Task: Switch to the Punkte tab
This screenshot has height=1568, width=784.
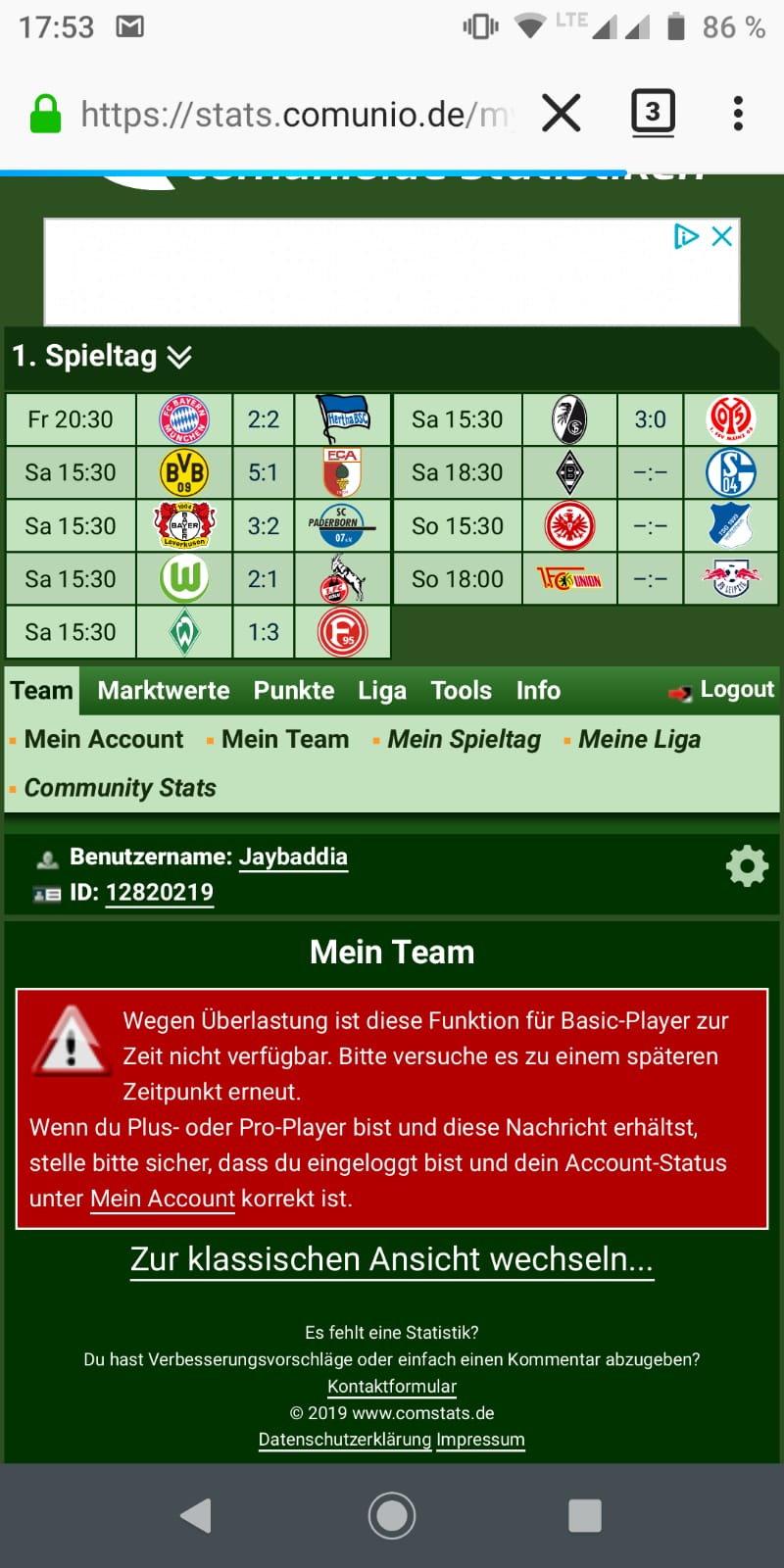Action: pos(294,690)
